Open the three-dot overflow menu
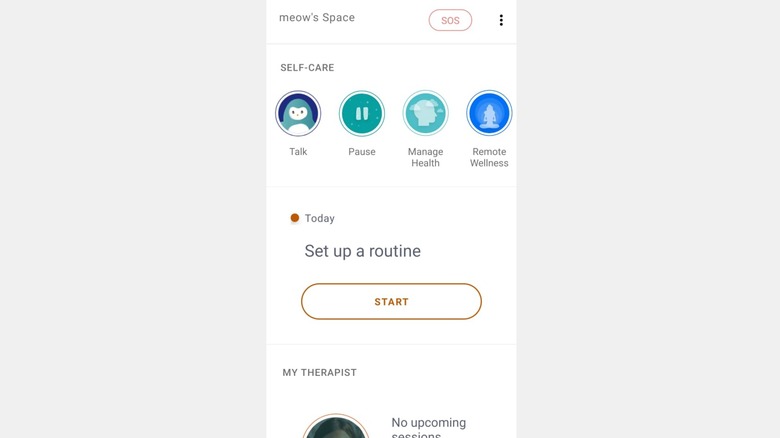Image resolution: width=780 pixels, height=438 pixels. [501, 20]
